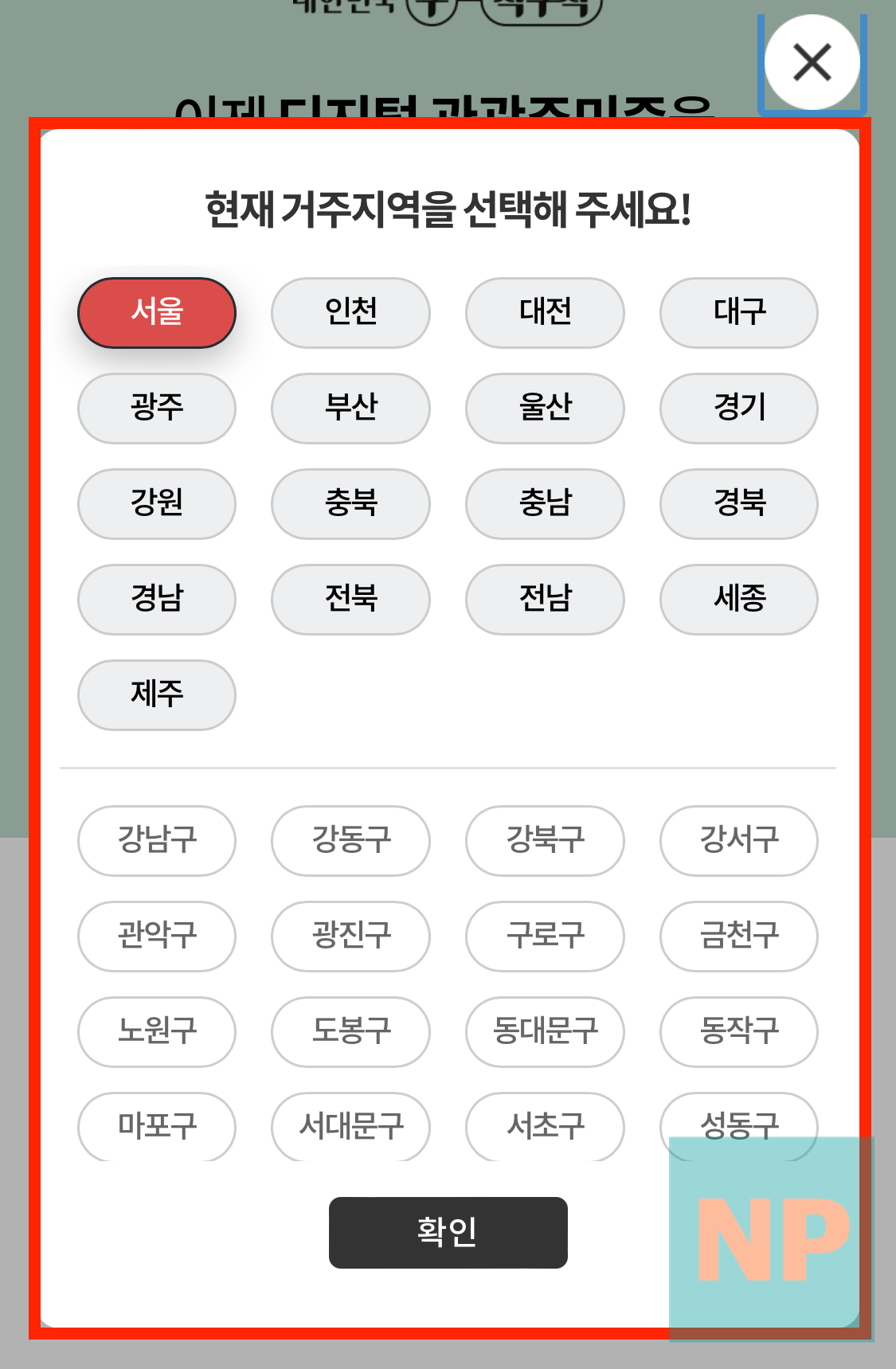Choose 경기 as current residence
Screen dimensions: 896x1369
(x=738, y=409)
